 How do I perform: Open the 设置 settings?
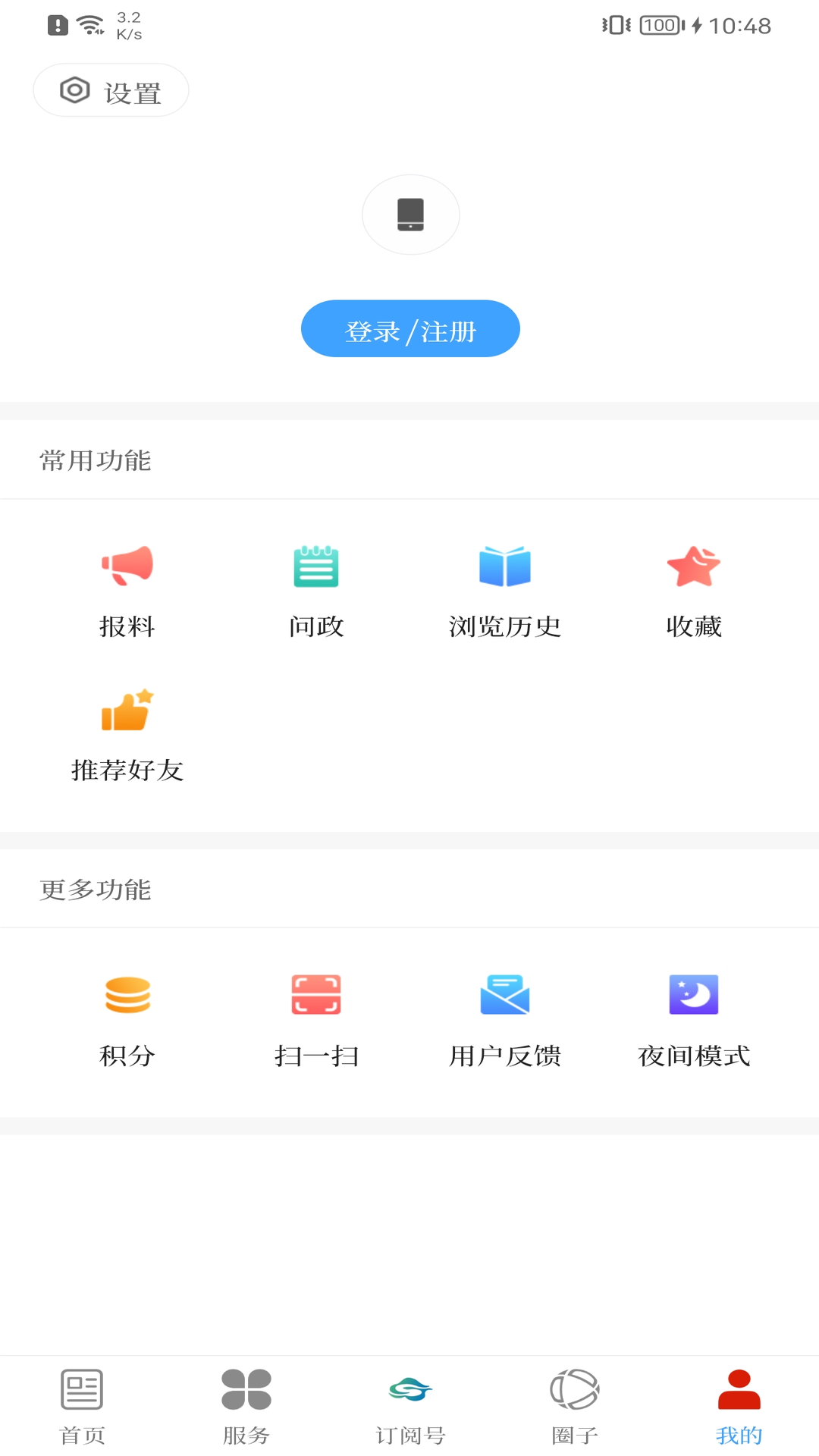pos(110,89)
